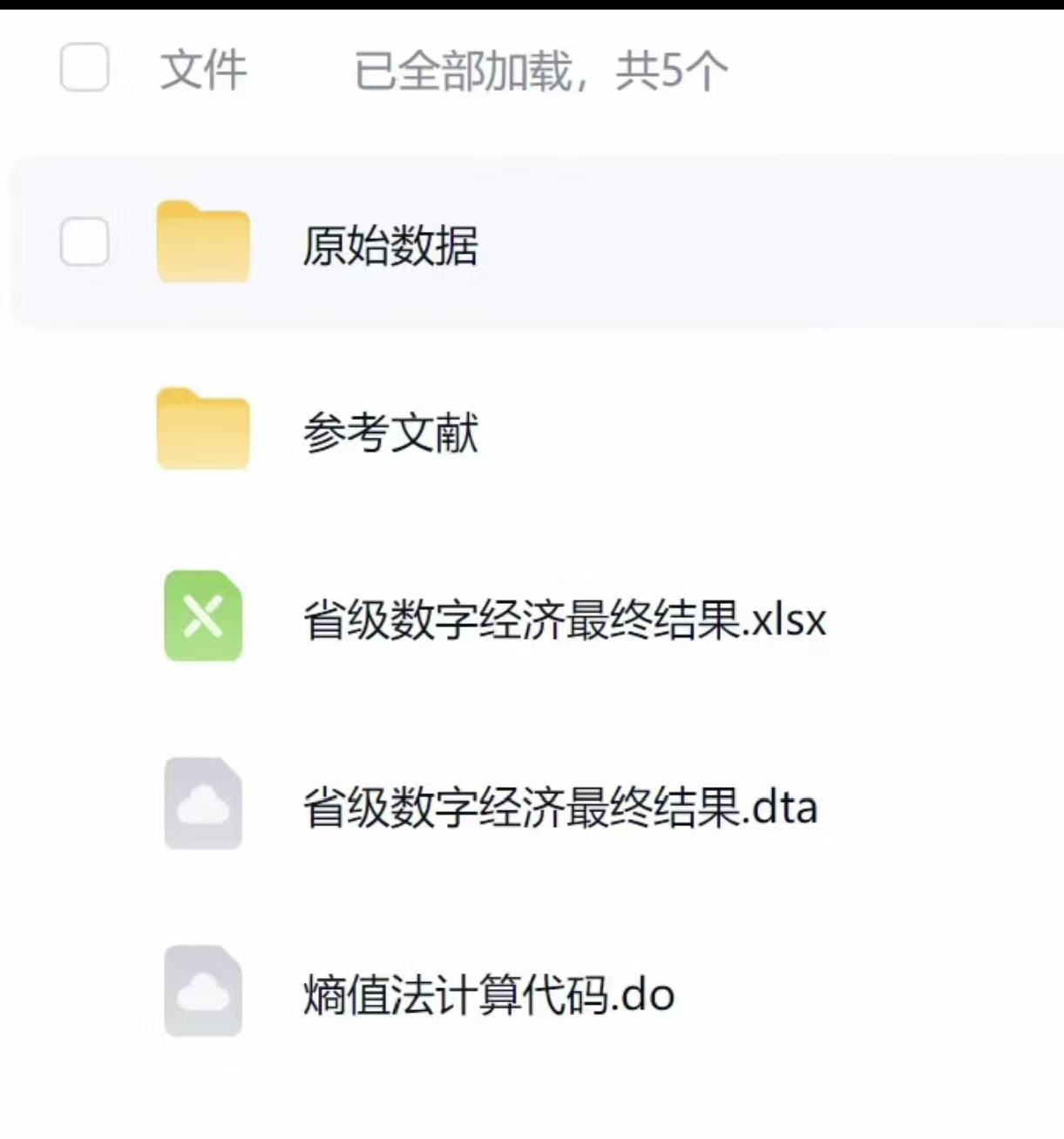Tick the select-all checkbox next to 文件
The width and height of the screenshot is (1064, 1139).
tap(85, 68)
